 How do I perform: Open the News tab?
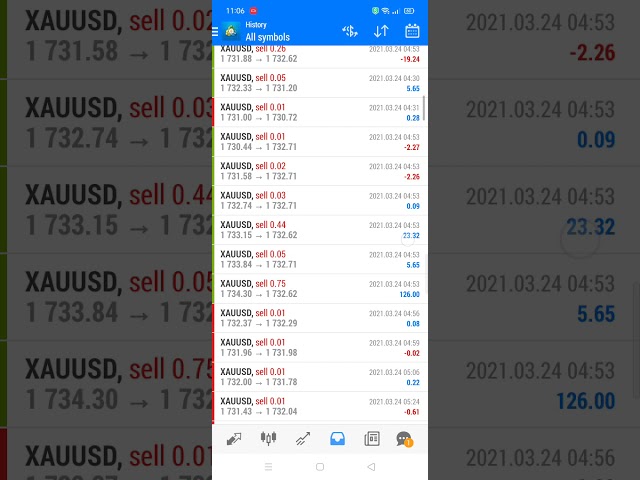[371, 438]
